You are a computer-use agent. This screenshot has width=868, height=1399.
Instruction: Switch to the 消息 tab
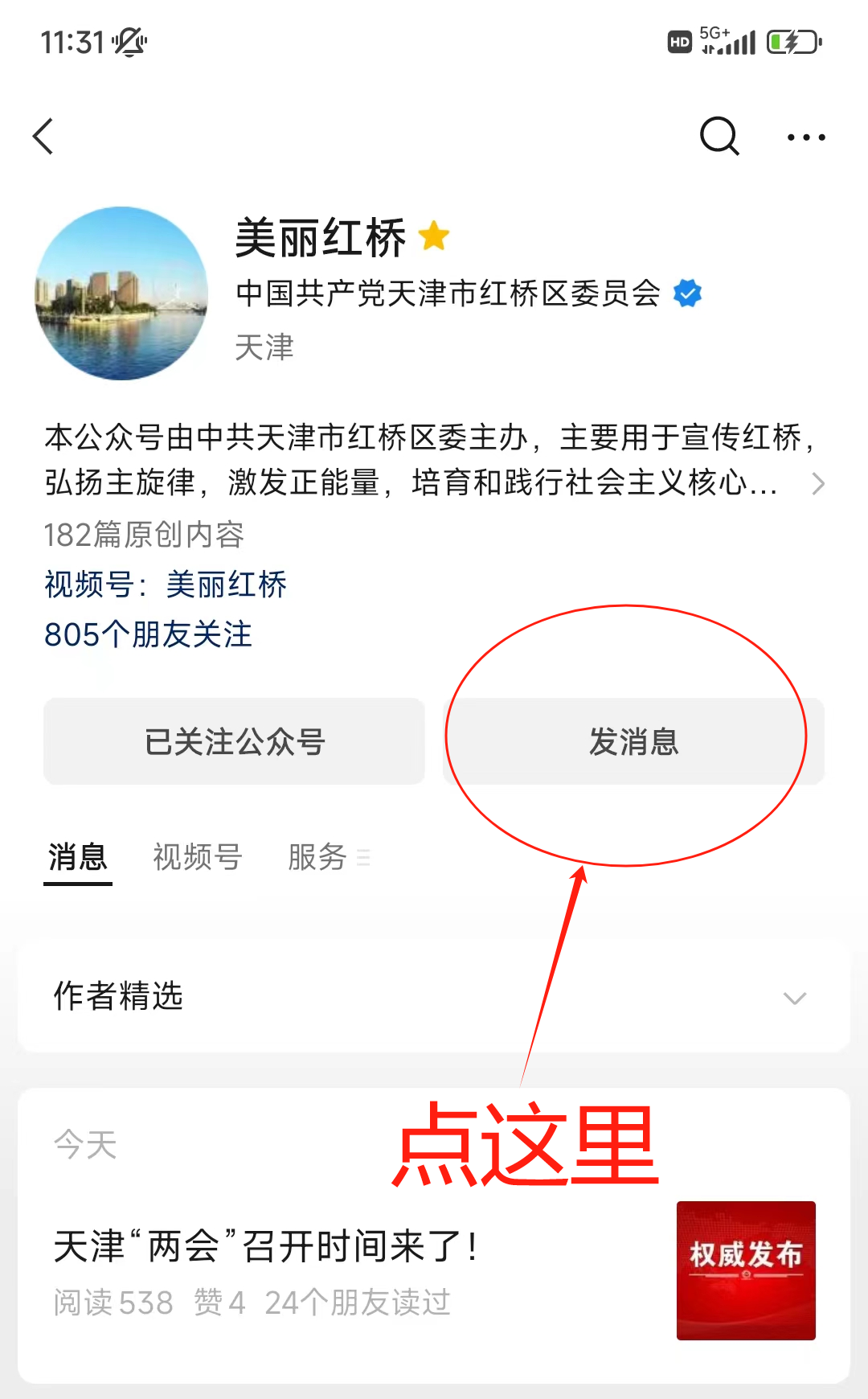[x=77, y=857]
